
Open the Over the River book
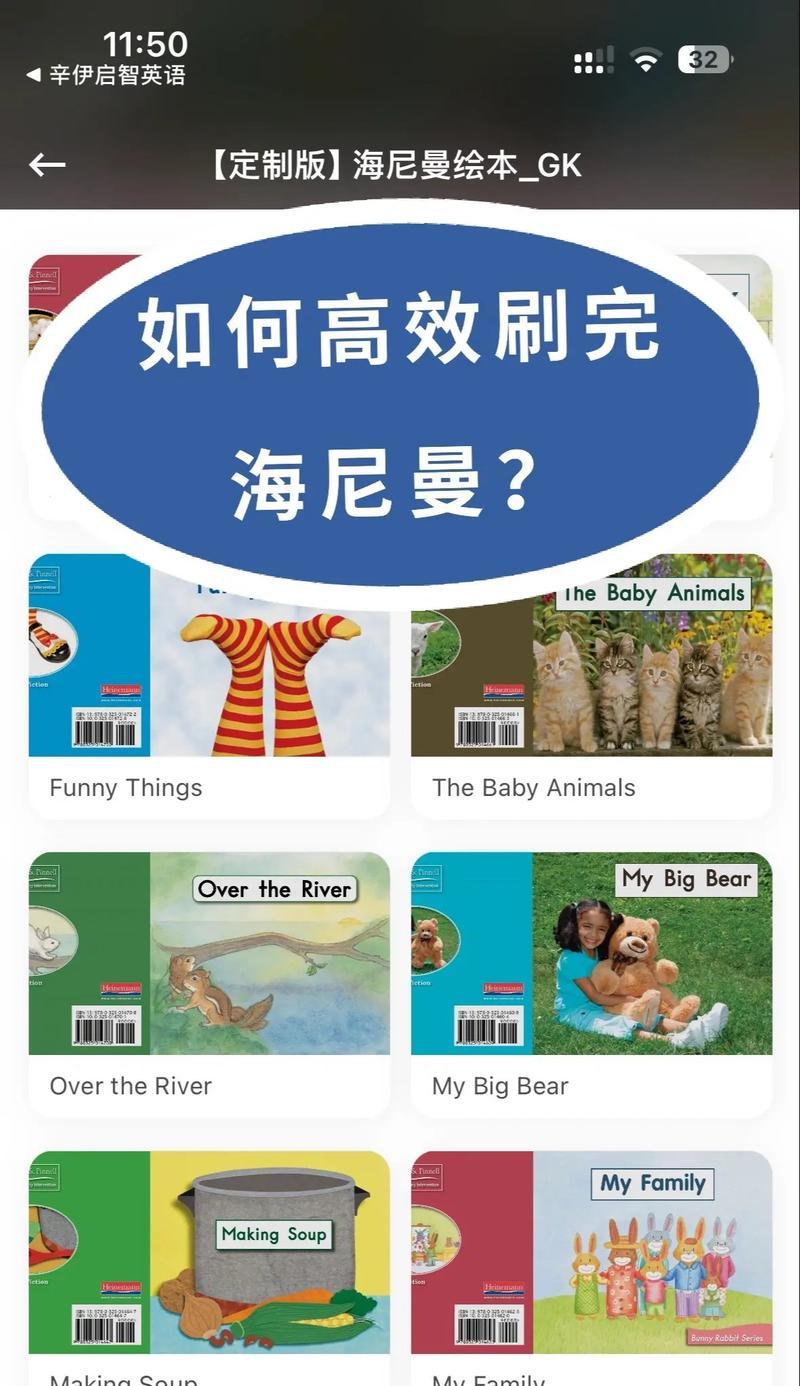pos(209,984)
